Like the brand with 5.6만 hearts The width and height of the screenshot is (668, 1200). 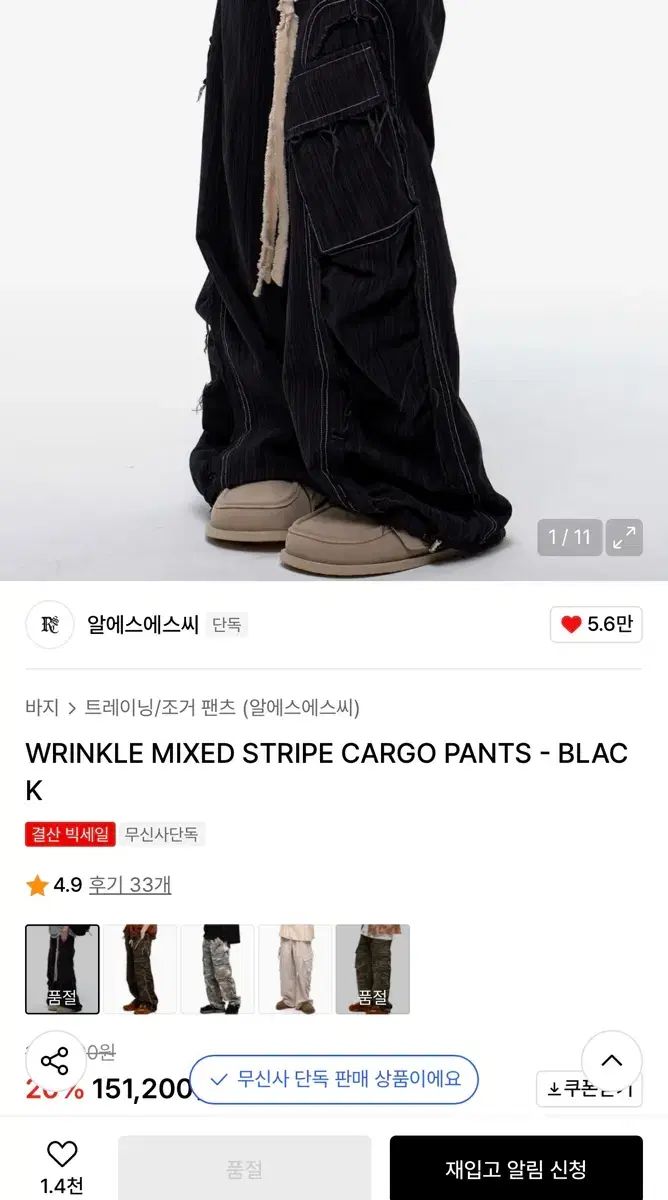pyautogui.click(x=596, y=625)
